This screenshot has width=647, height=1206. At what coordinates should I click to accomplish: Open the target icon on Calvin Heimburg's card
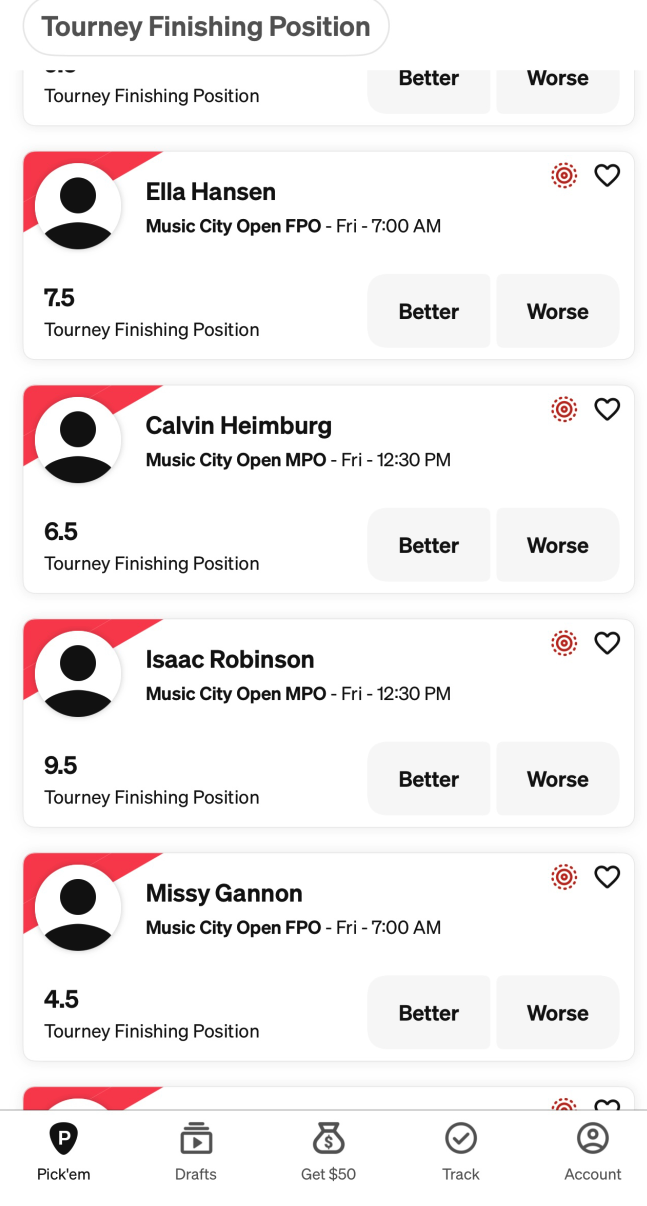[x=564, y=410]
